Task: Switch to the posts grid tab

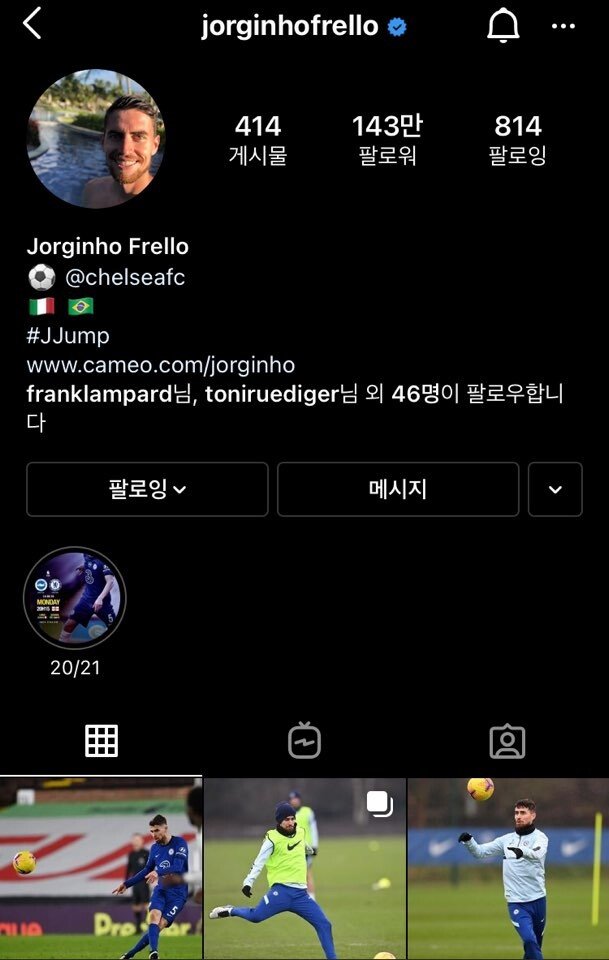Action: (x=102, y=741)
